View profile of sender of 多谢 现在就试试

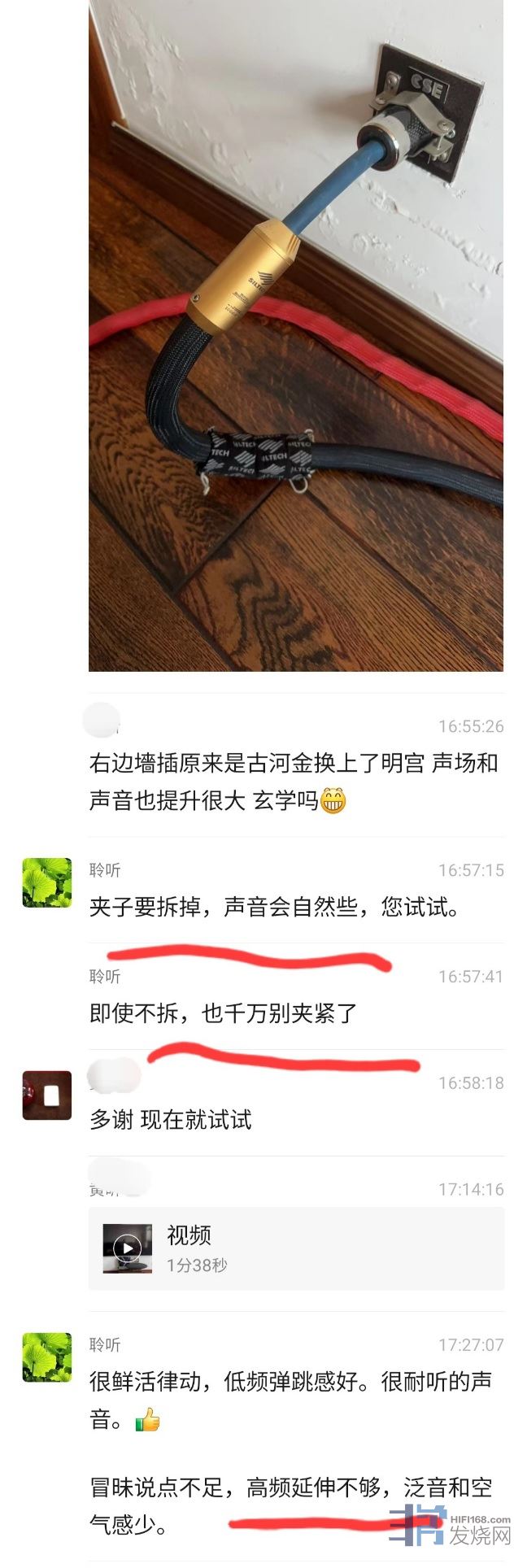click(46, 1095)
